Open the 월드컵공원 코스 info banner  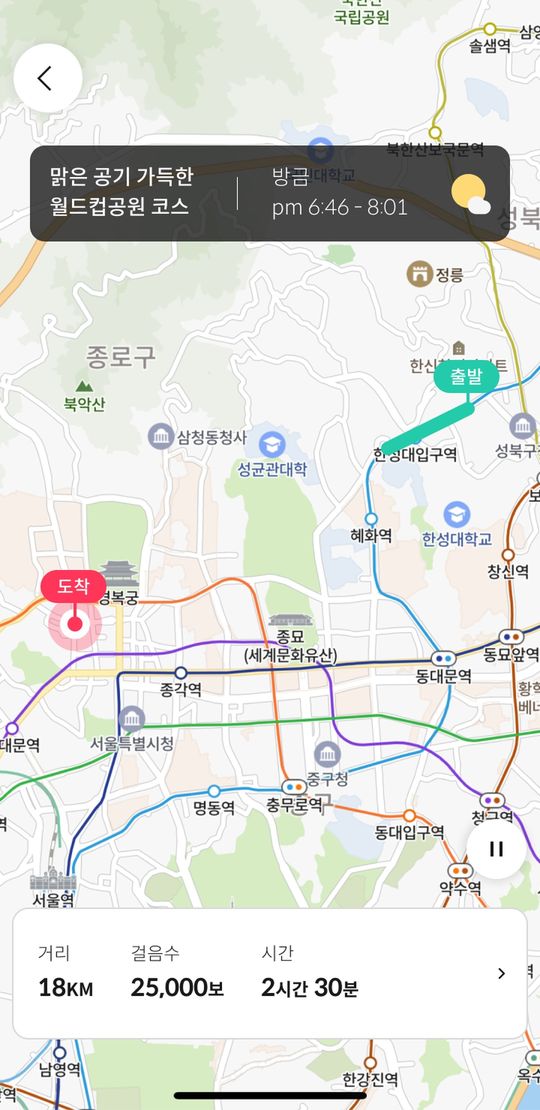click(270, 193)
